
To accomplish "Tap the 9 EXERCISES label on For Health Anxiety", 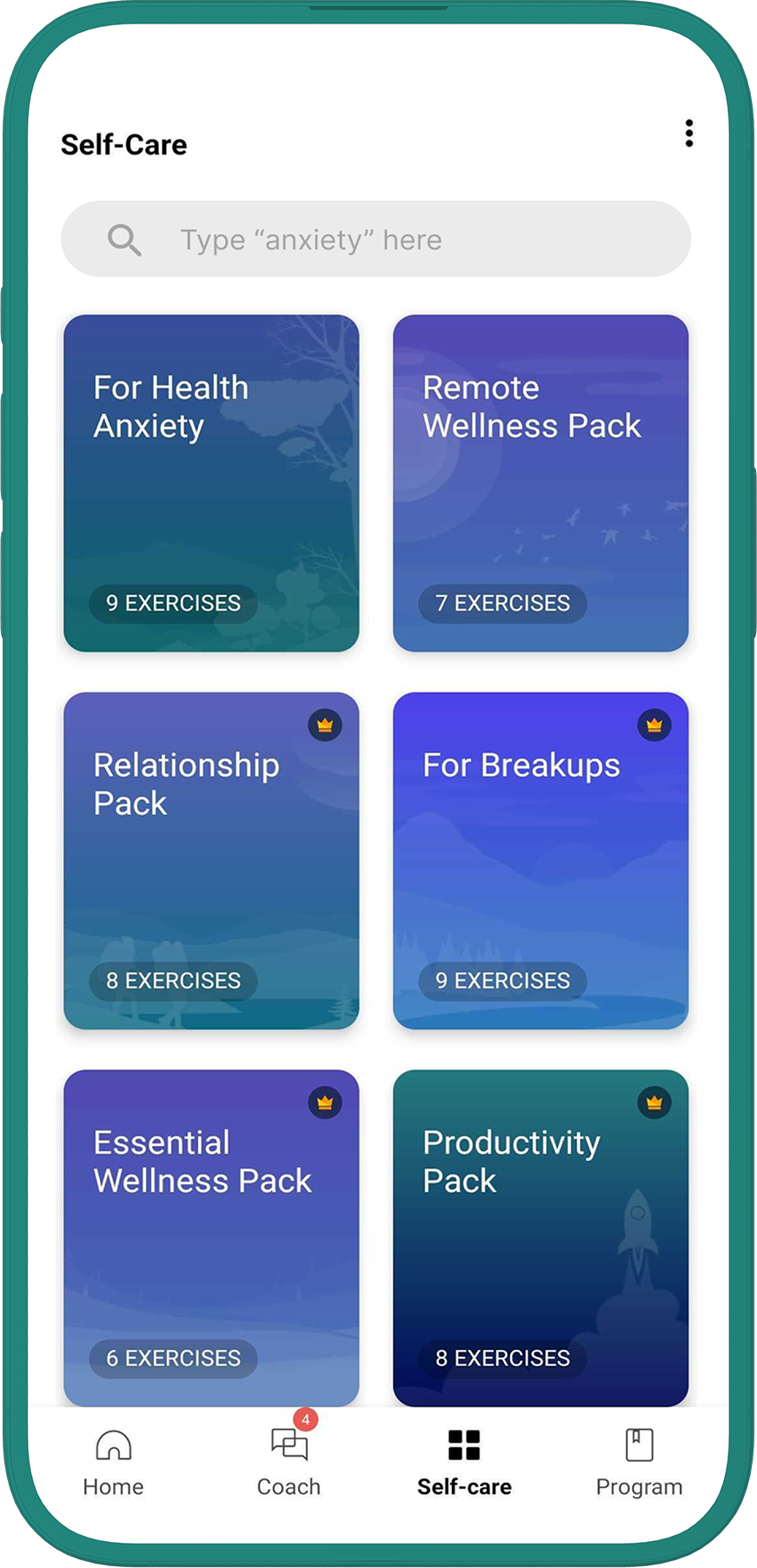I will [x=171, y=604].
